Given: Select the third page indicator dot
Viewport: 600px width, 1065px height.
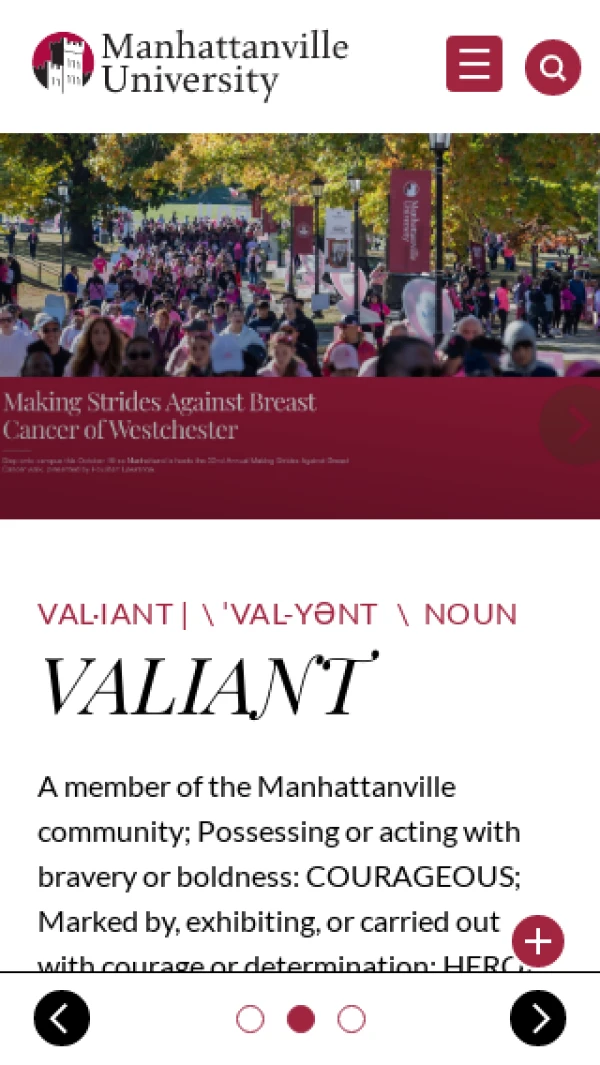Looking at the screenshot, I should coord(351,1019).
